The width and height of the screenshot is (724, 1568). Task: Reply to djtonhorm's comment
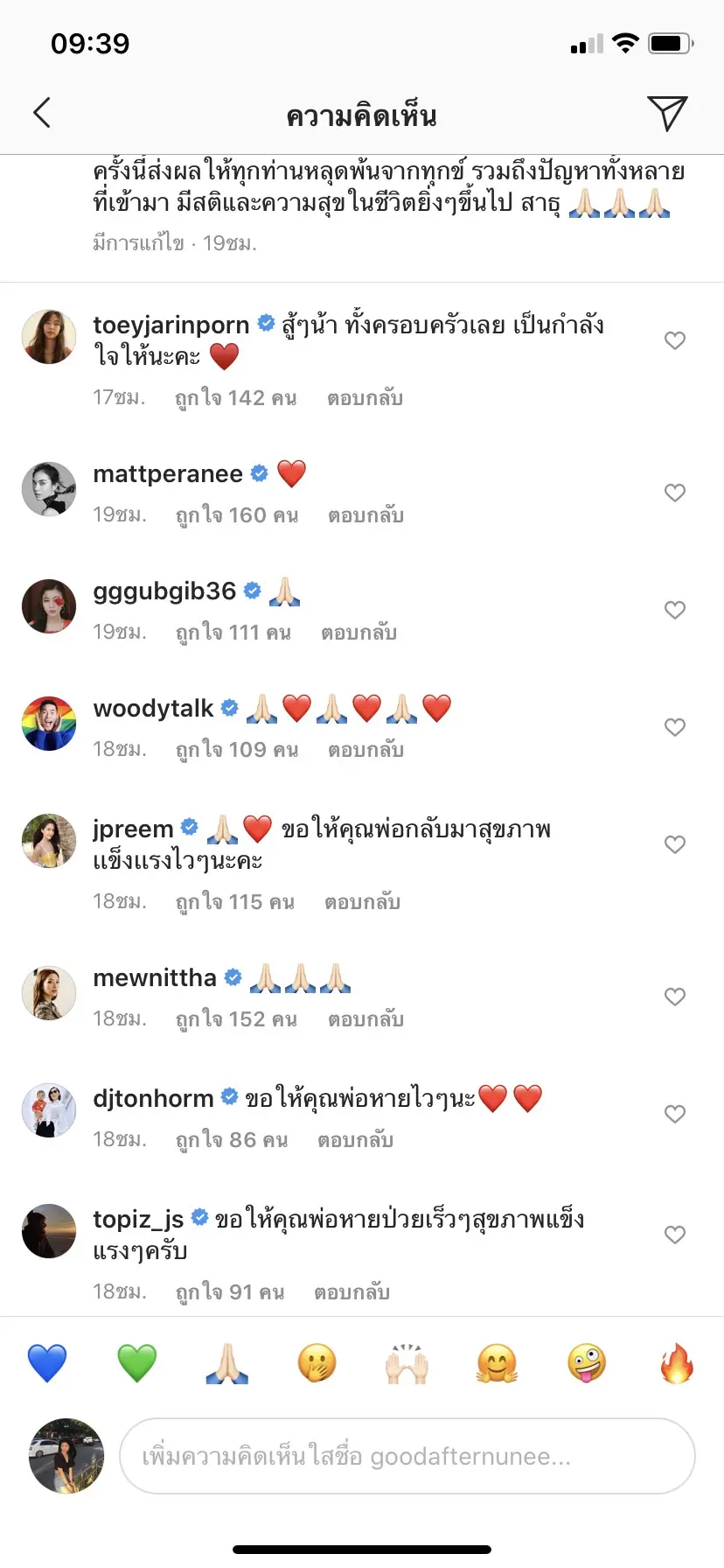355,1140
